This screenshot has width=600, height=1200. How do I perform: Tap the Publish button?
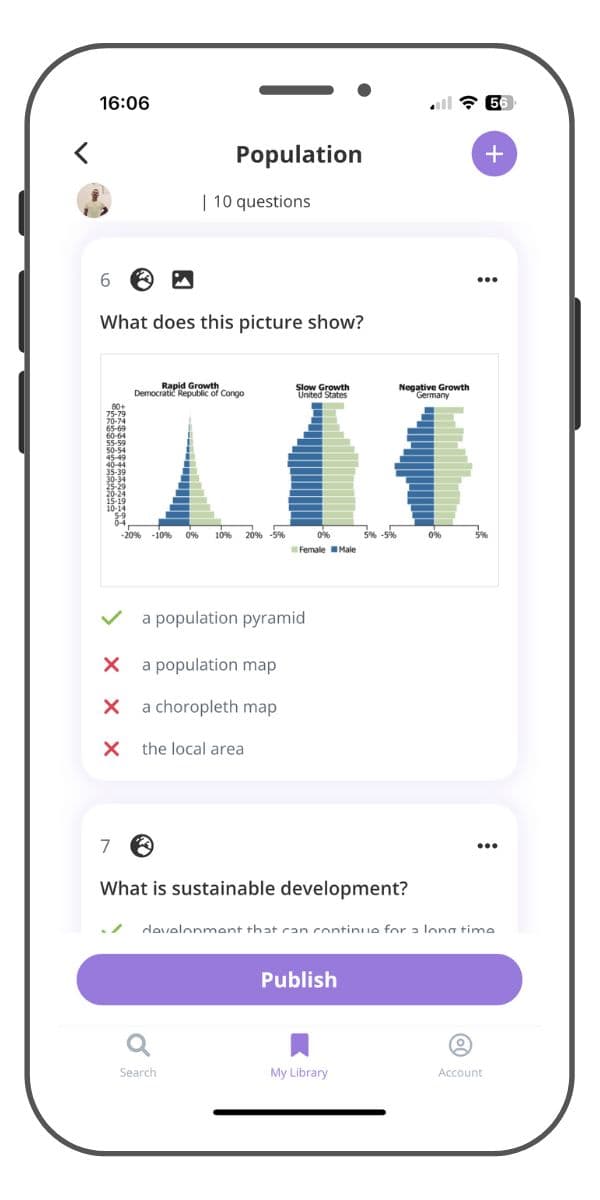point(299,980)
